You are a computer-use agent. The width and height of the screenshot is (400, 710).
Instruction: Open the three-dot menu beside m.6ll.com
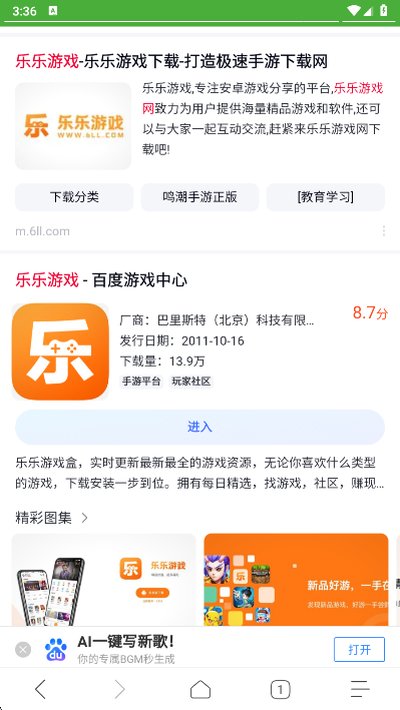384,231
